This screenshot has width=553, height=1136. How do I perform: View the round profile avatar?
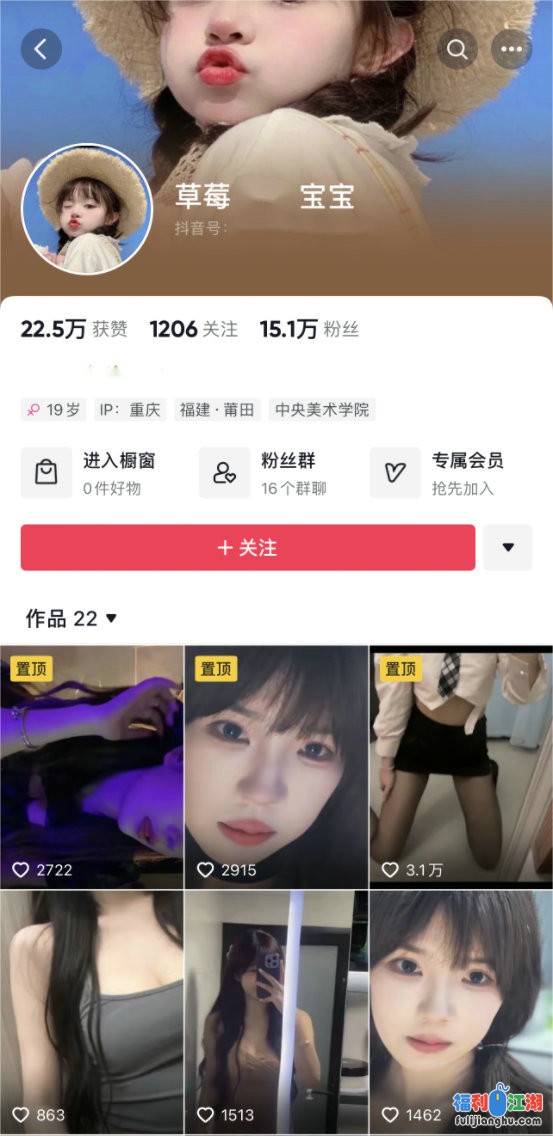[87, 209]
